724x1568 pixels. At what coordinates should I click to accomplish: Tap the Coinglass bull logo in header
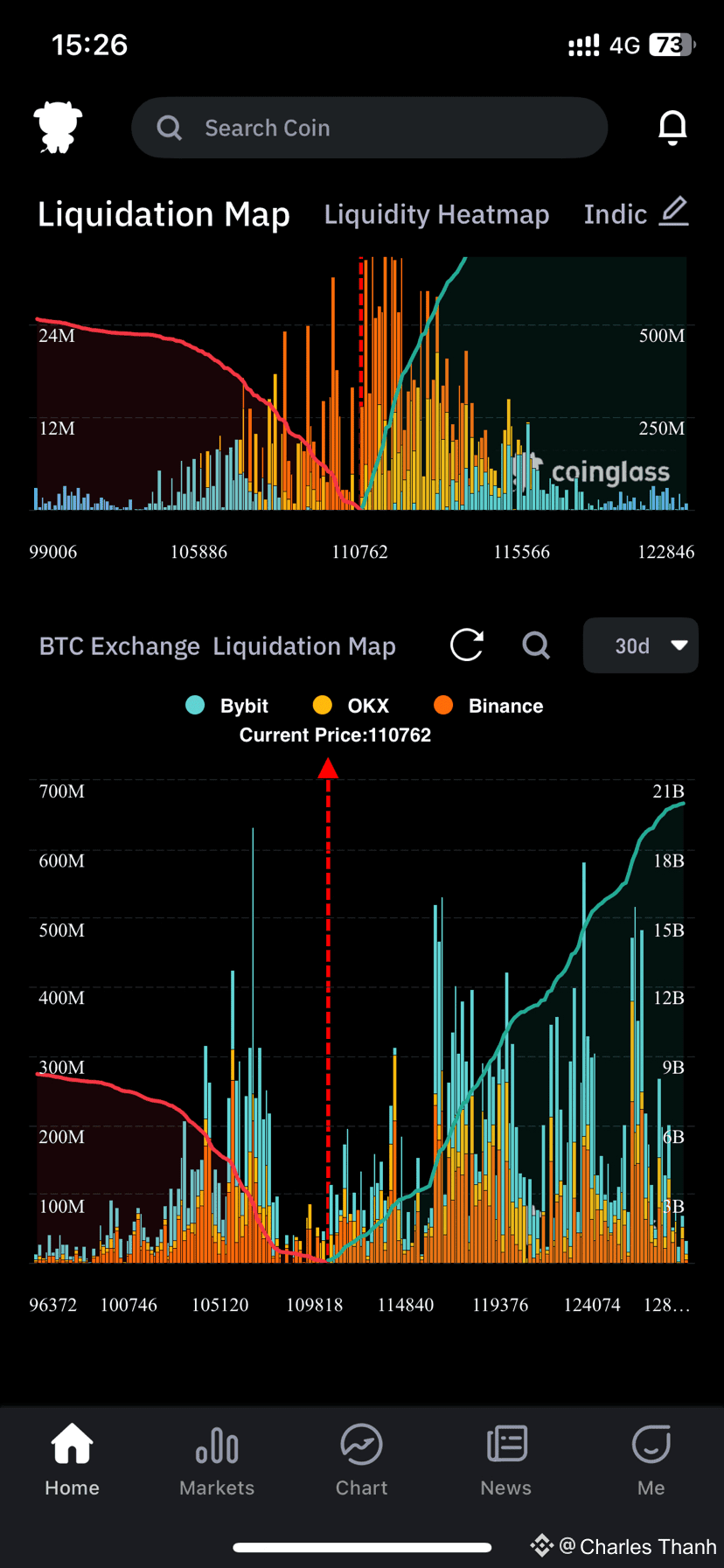[58, 128]
